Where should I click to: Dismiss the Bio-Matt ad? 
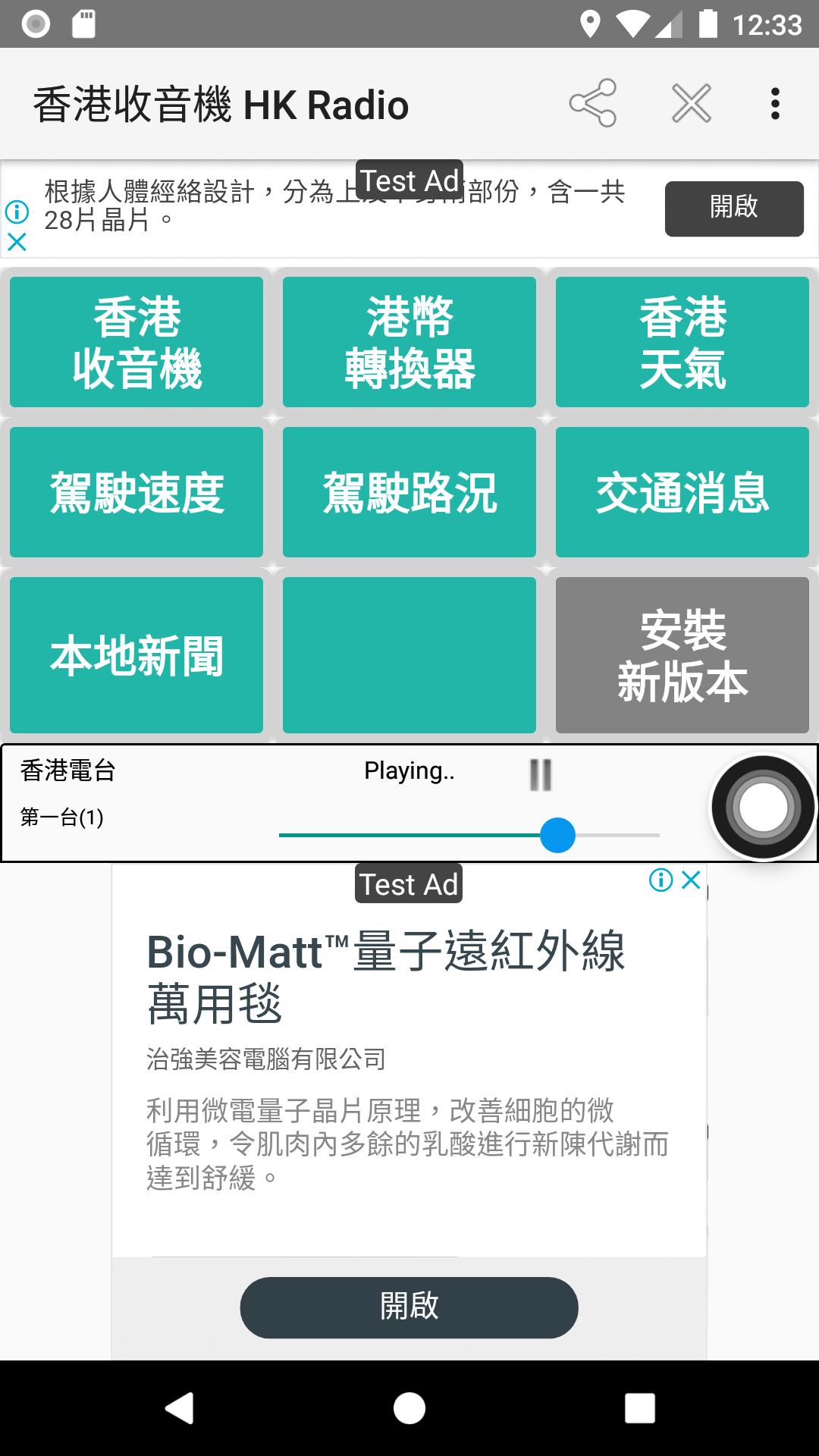[691, 880]
